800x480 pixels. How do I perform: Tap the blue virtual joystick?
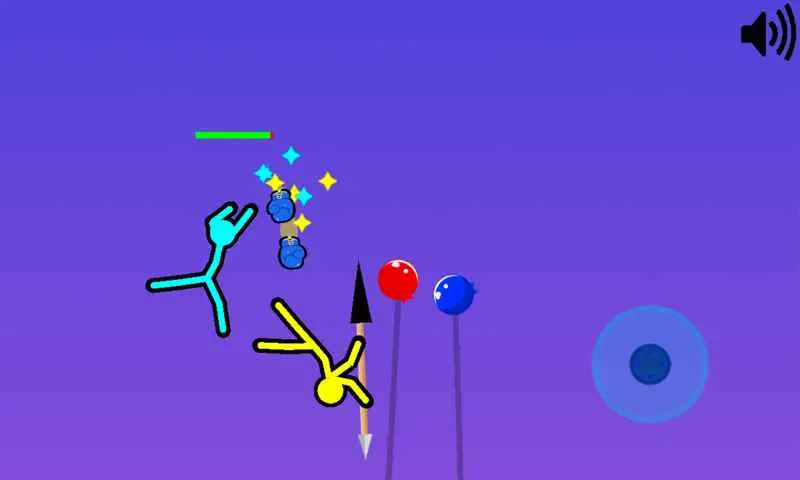[650, 363]
